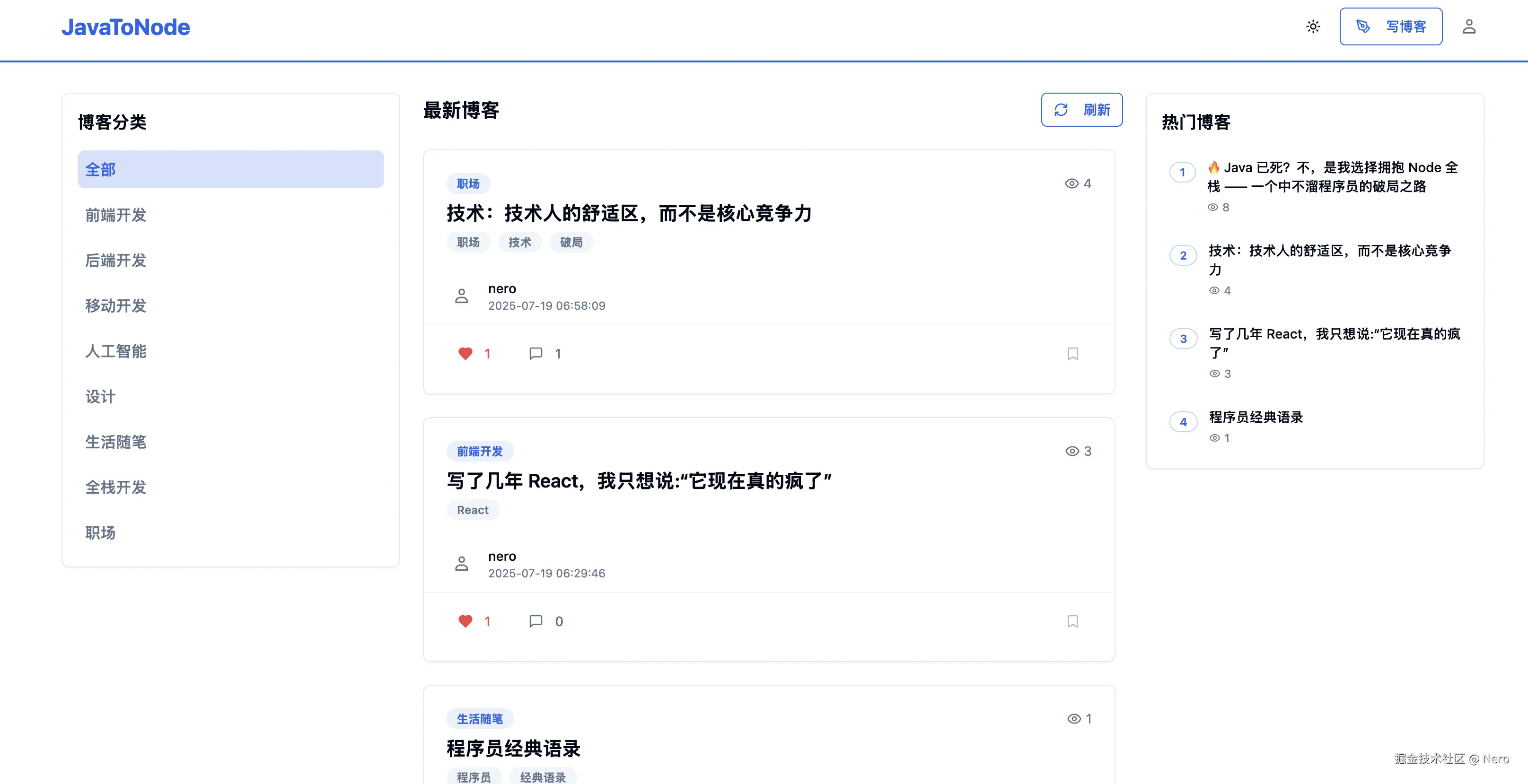The height and width of the screenshot is (784, 1528).
Task: Tap the 刷新 button
Action: coord(1081,110)
